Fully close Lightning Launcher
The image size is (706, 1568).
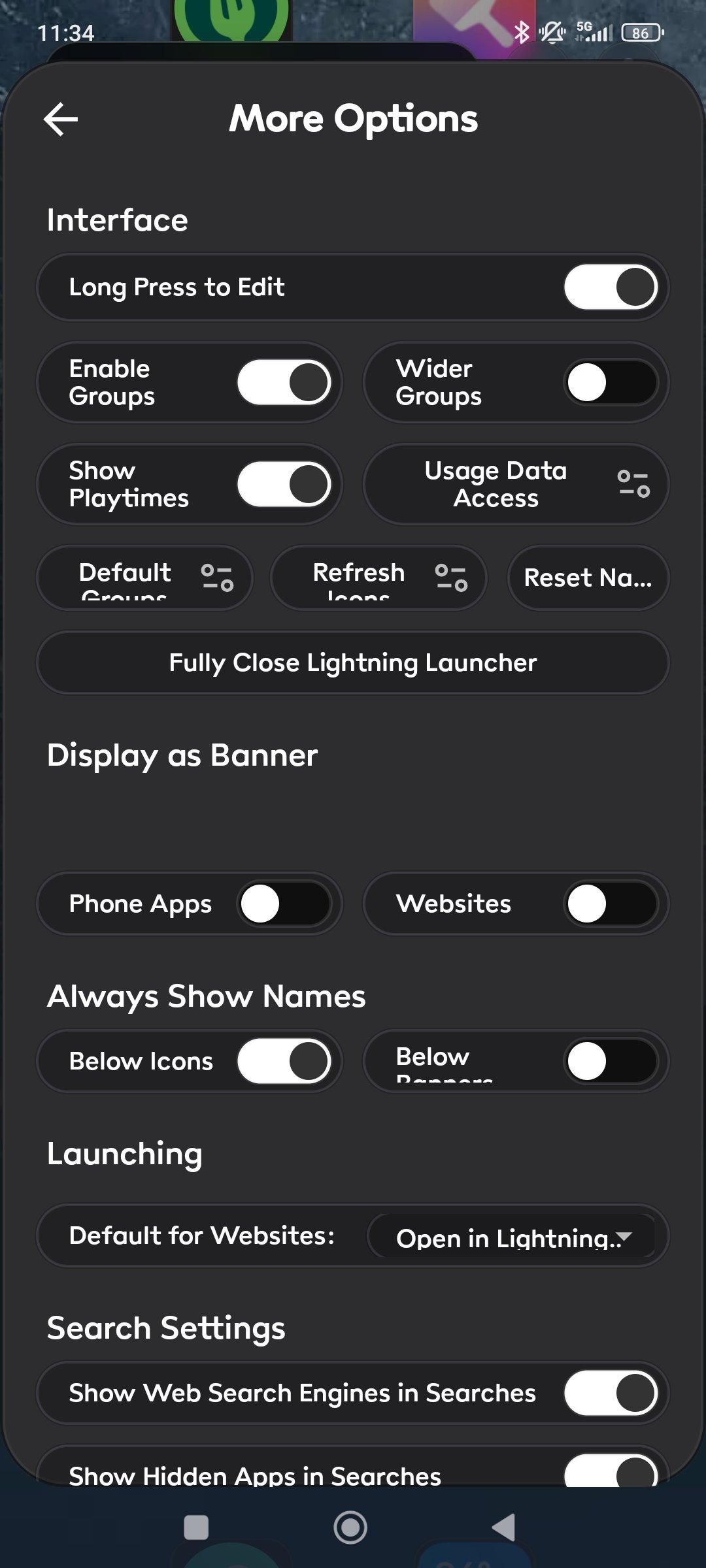click(x=353, y=662)
